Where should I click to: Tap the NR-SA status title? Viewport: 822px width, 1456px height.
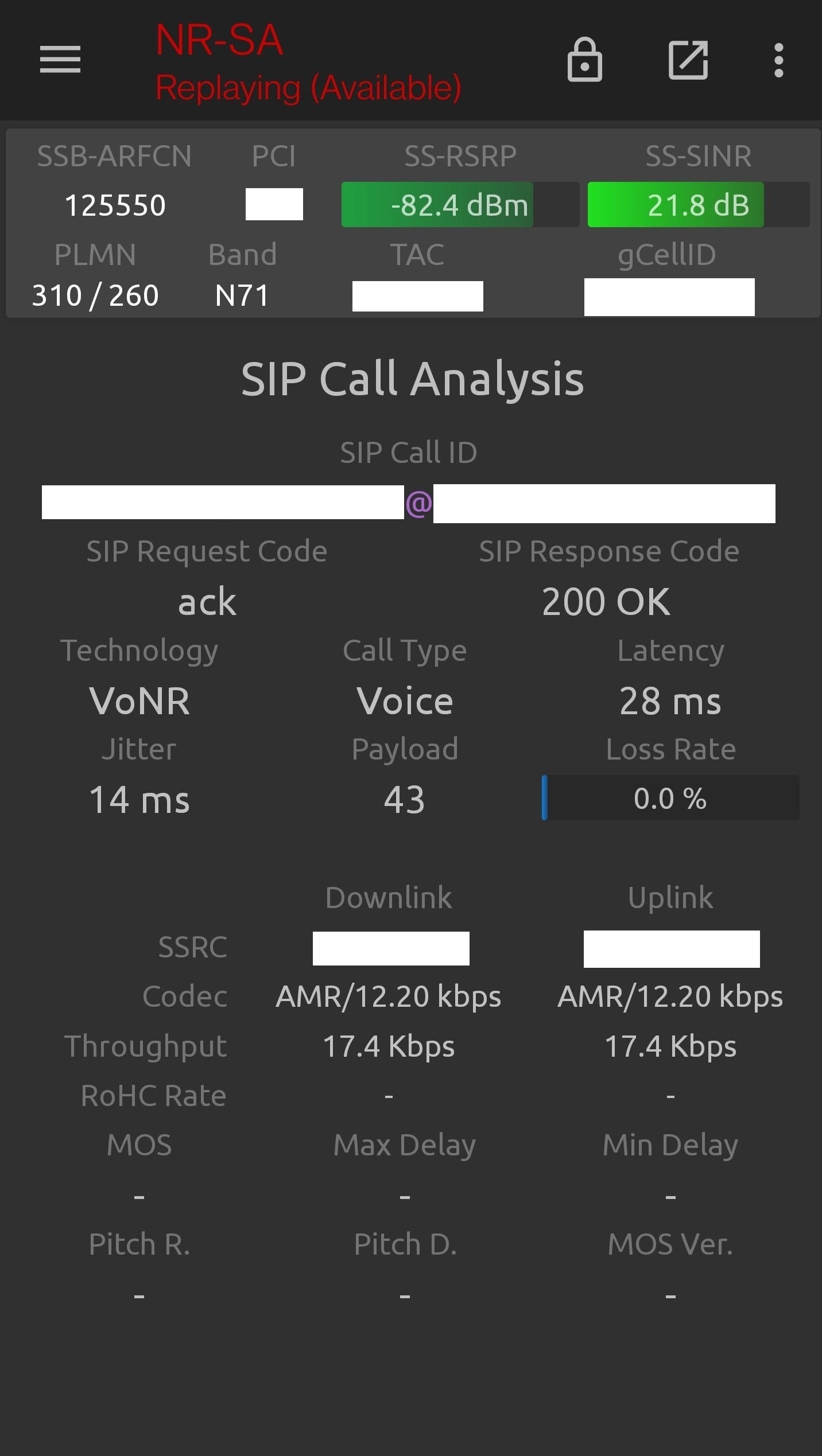(x=219, y=38)
